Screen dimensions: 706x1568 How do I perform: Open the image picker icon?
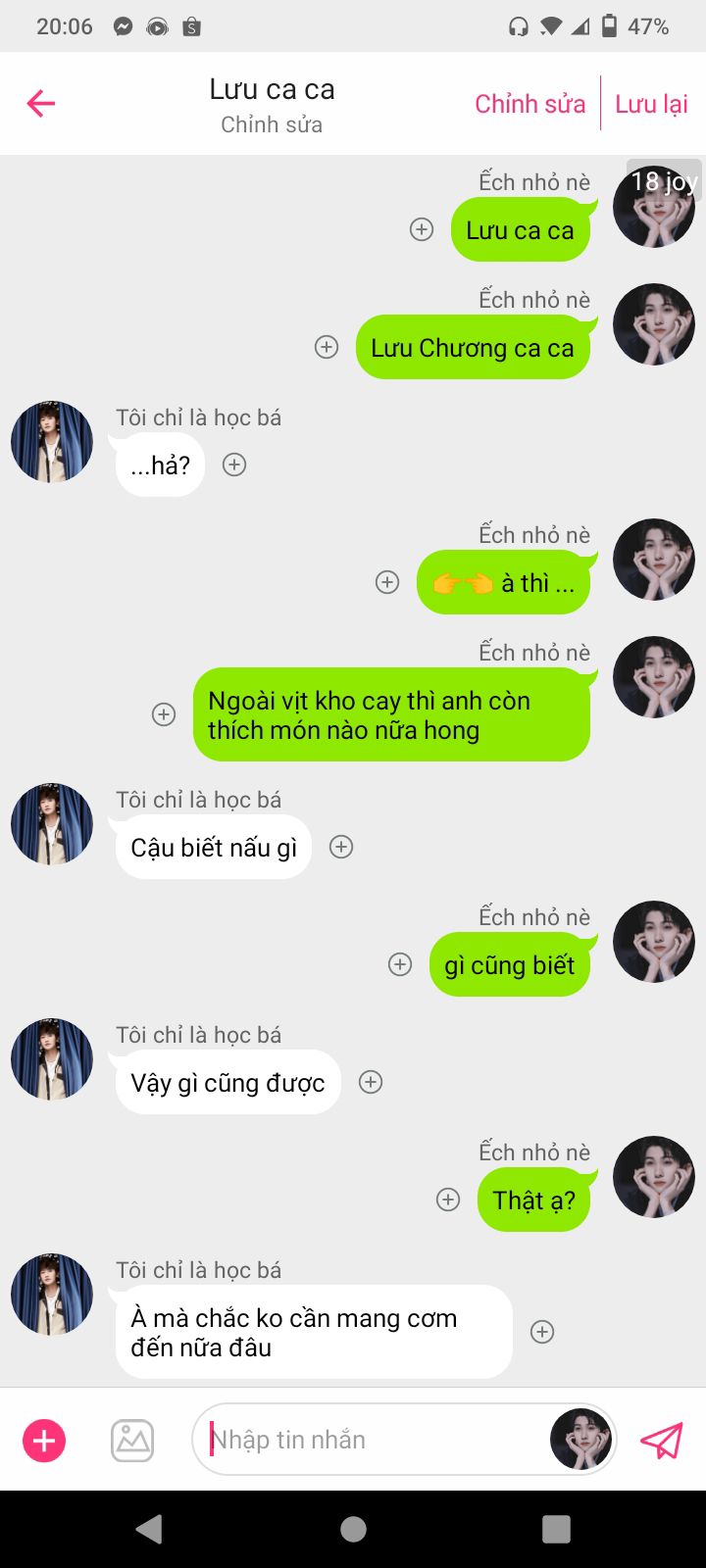(132, 1441)
